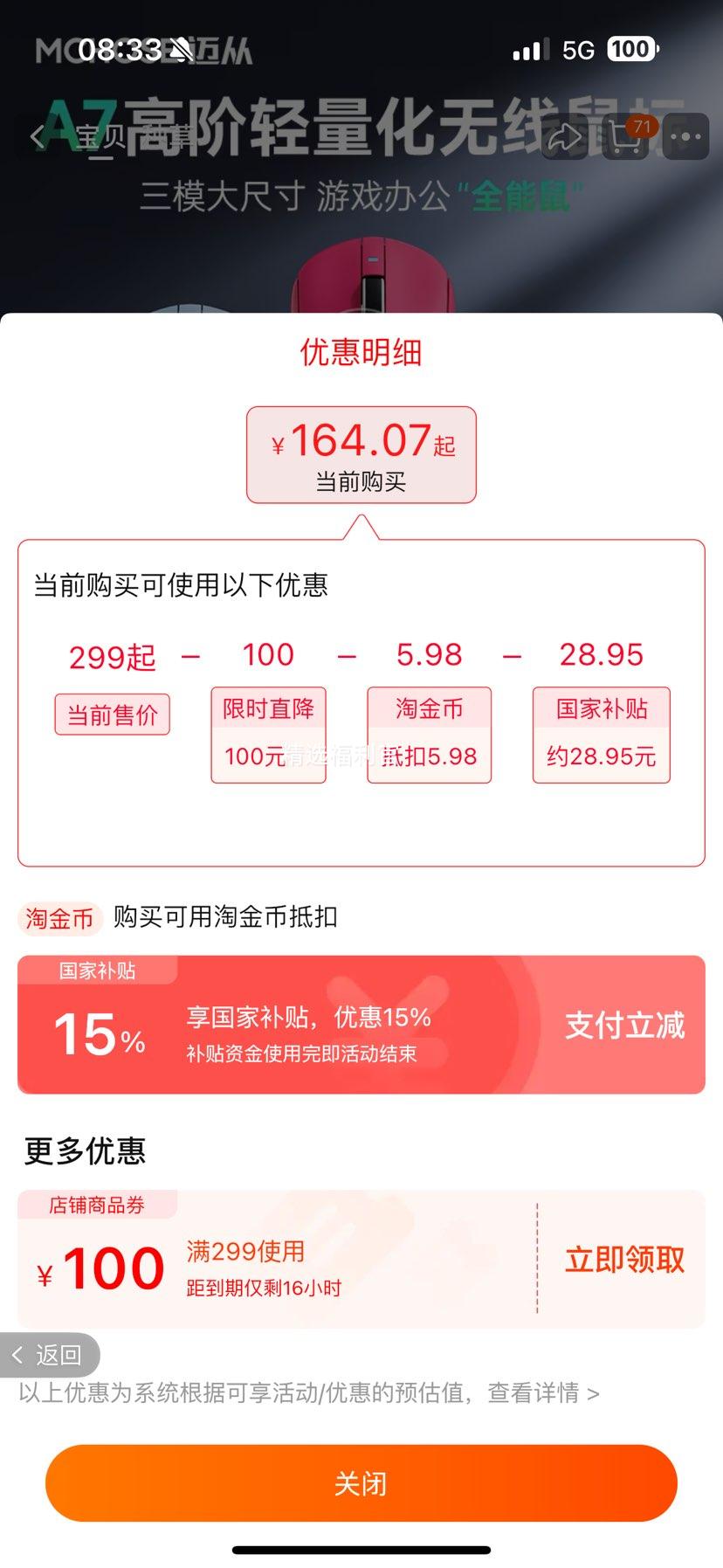Tap 关闭 to close the discount panel
723x1568 pixels.
coord(361,1482)
